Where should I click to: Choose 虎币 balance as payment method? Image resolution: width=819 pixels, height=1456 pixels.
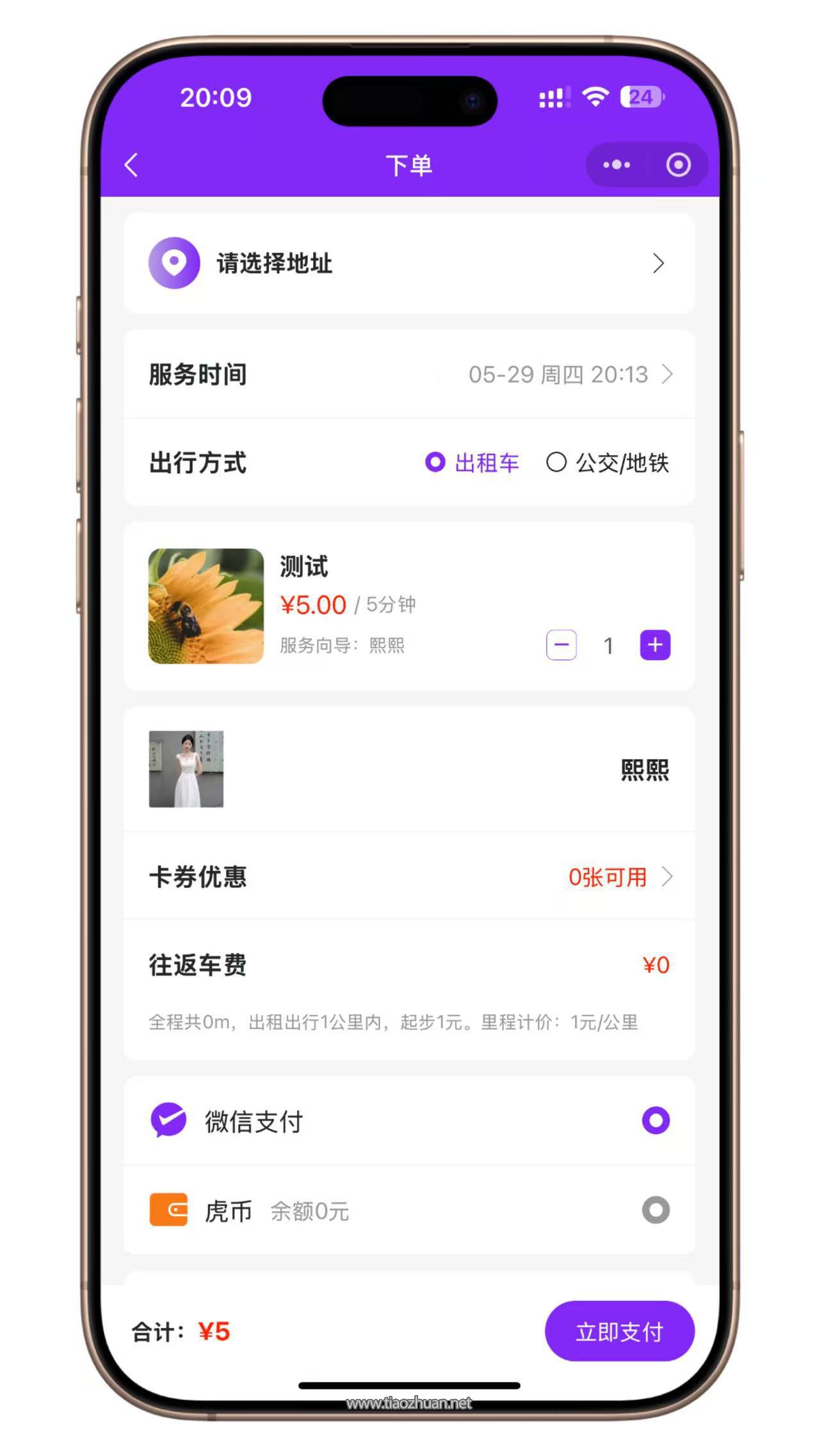pyautogui.click(x=655, y=1210)
